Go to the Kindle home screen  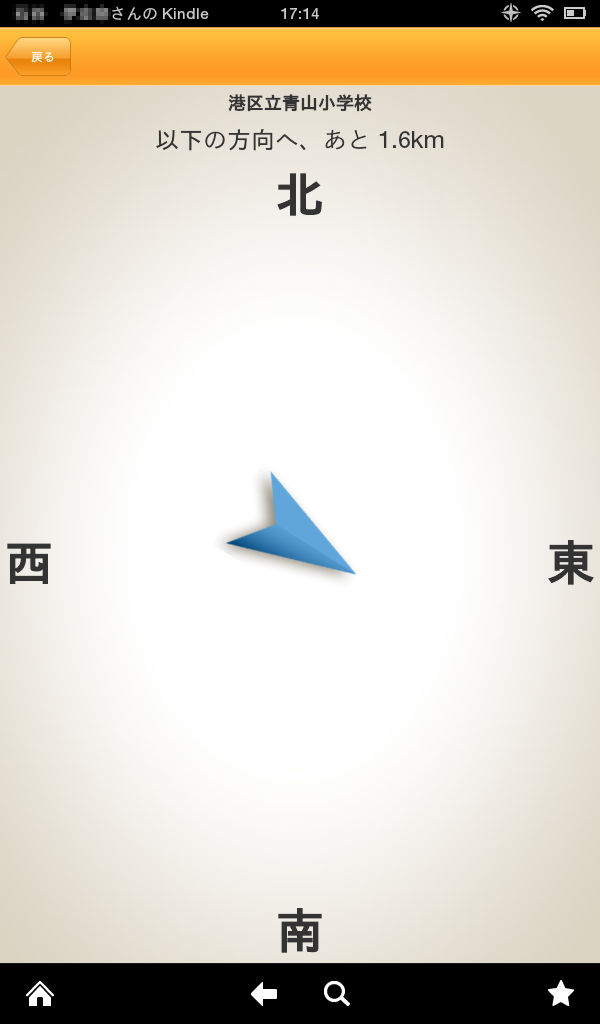point(40,993)
